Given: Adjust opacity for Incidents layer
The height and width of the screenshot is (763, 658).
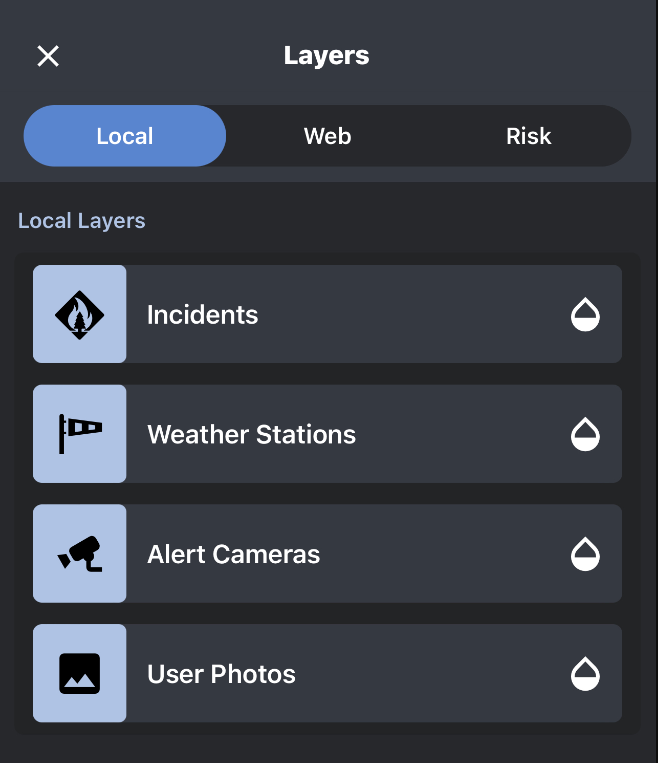Looking at the screenshot, I should [585, 315].
